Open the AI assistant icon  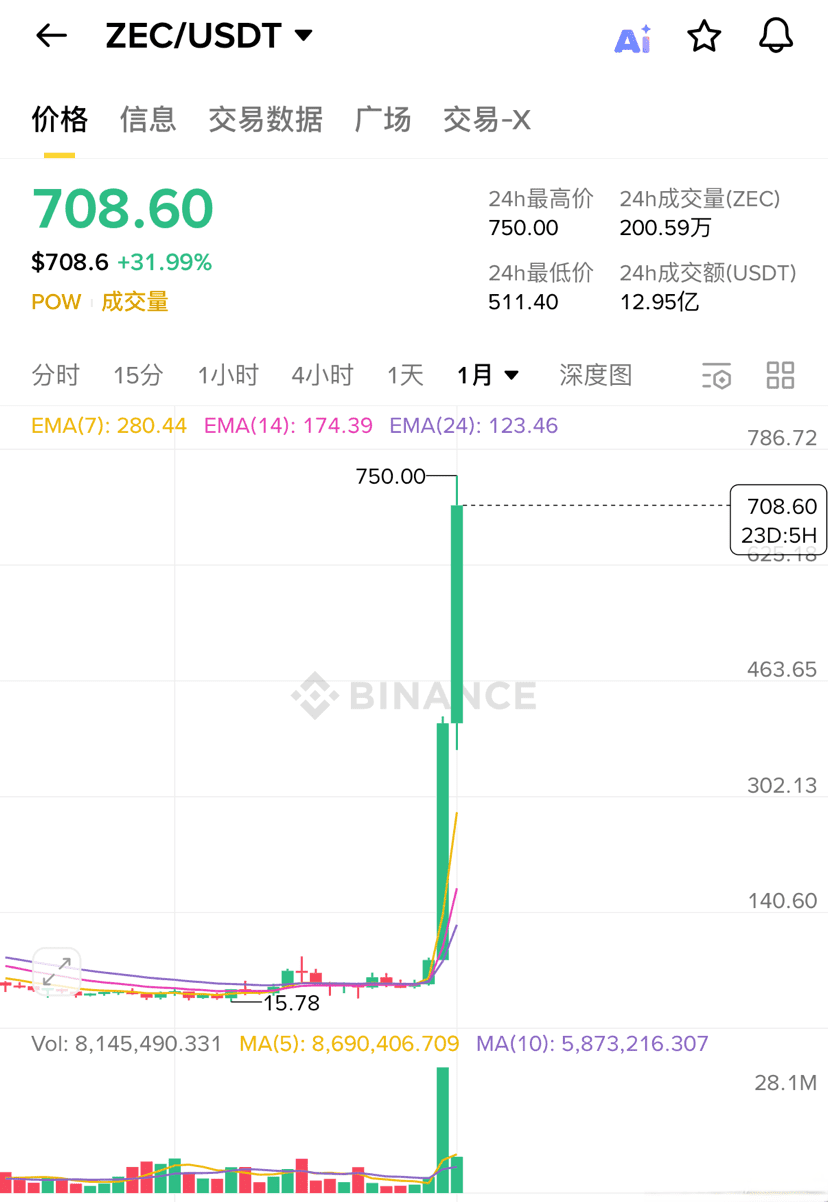point(632,39)
